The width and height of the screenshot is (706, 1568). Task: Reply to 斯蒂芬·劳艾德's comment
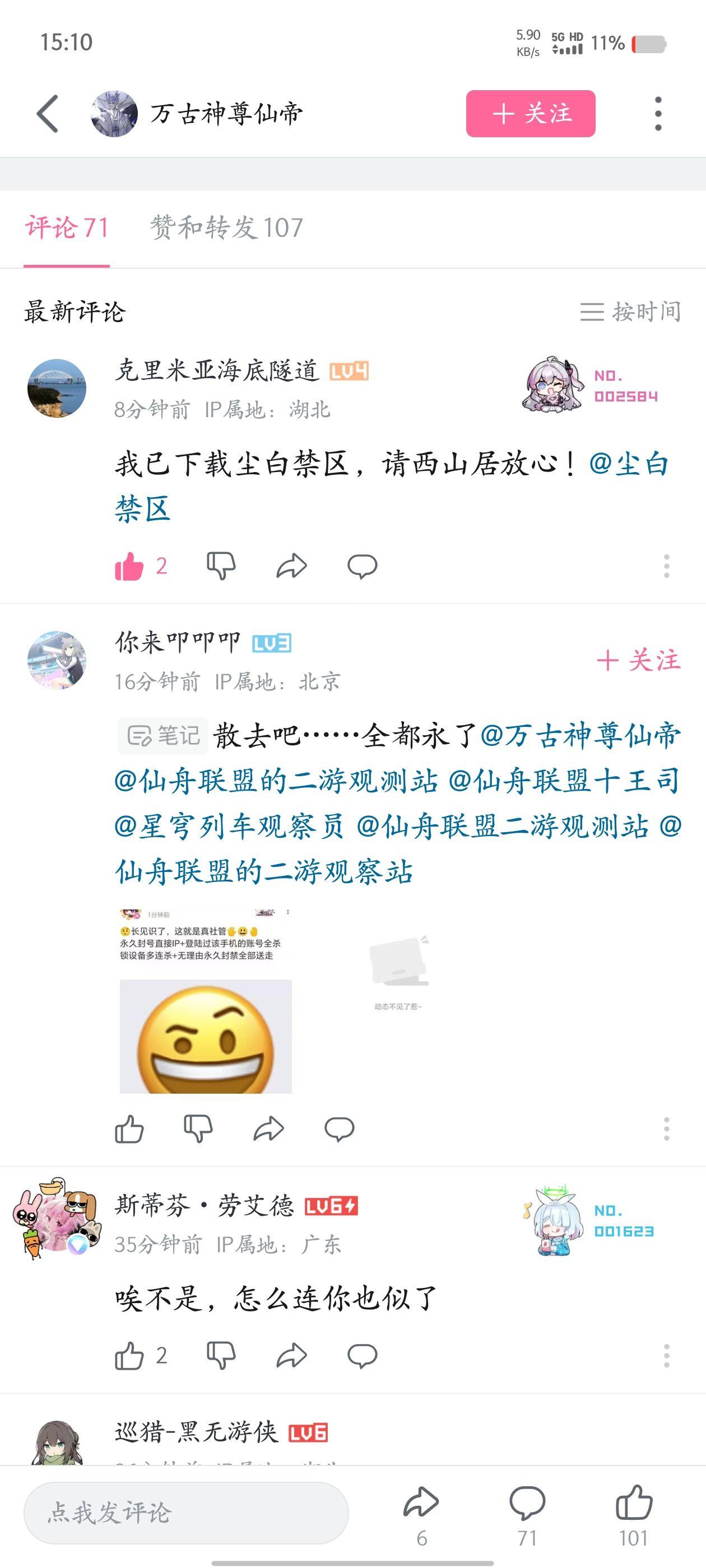(363, 1356)
